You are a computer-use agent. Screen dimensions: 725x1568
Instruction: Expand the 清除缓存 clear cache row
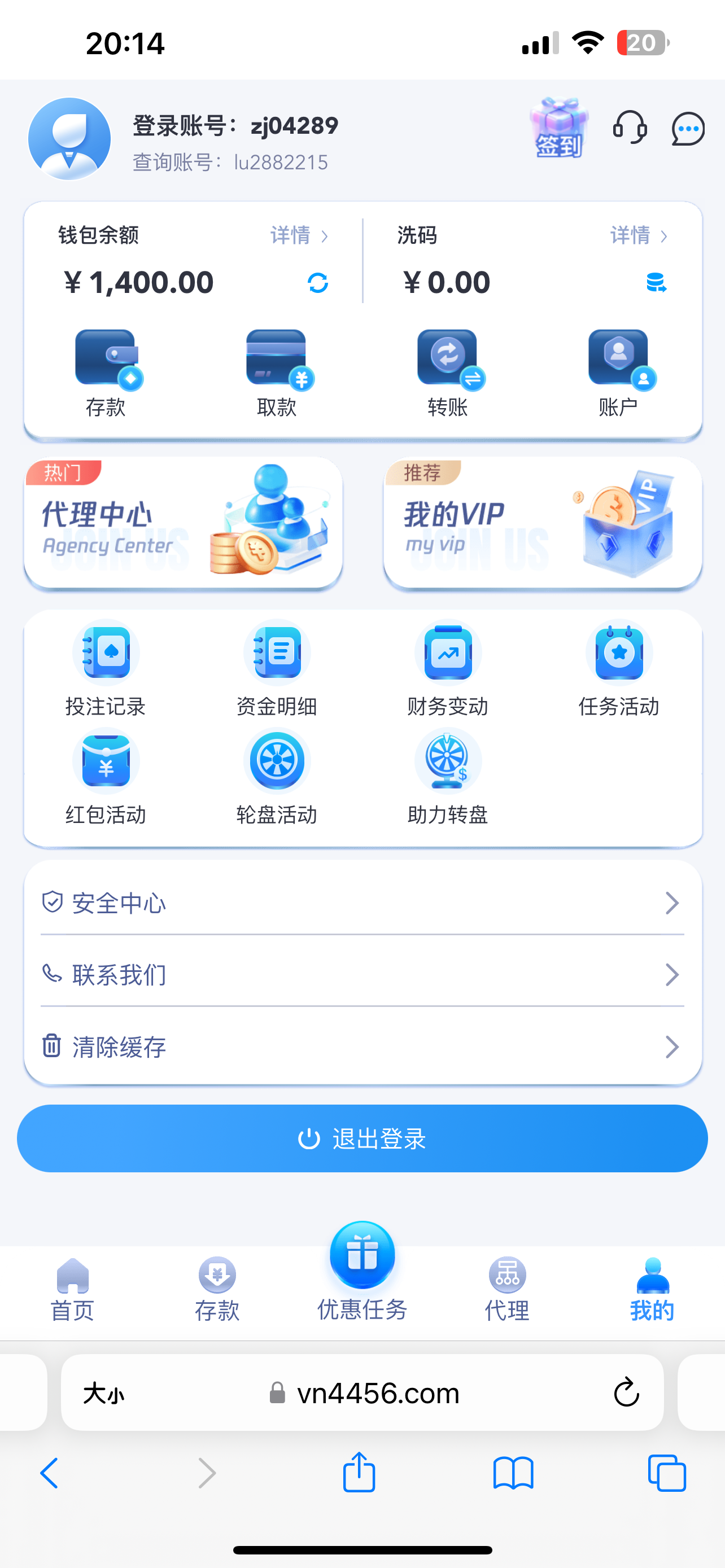[362, 1046]
